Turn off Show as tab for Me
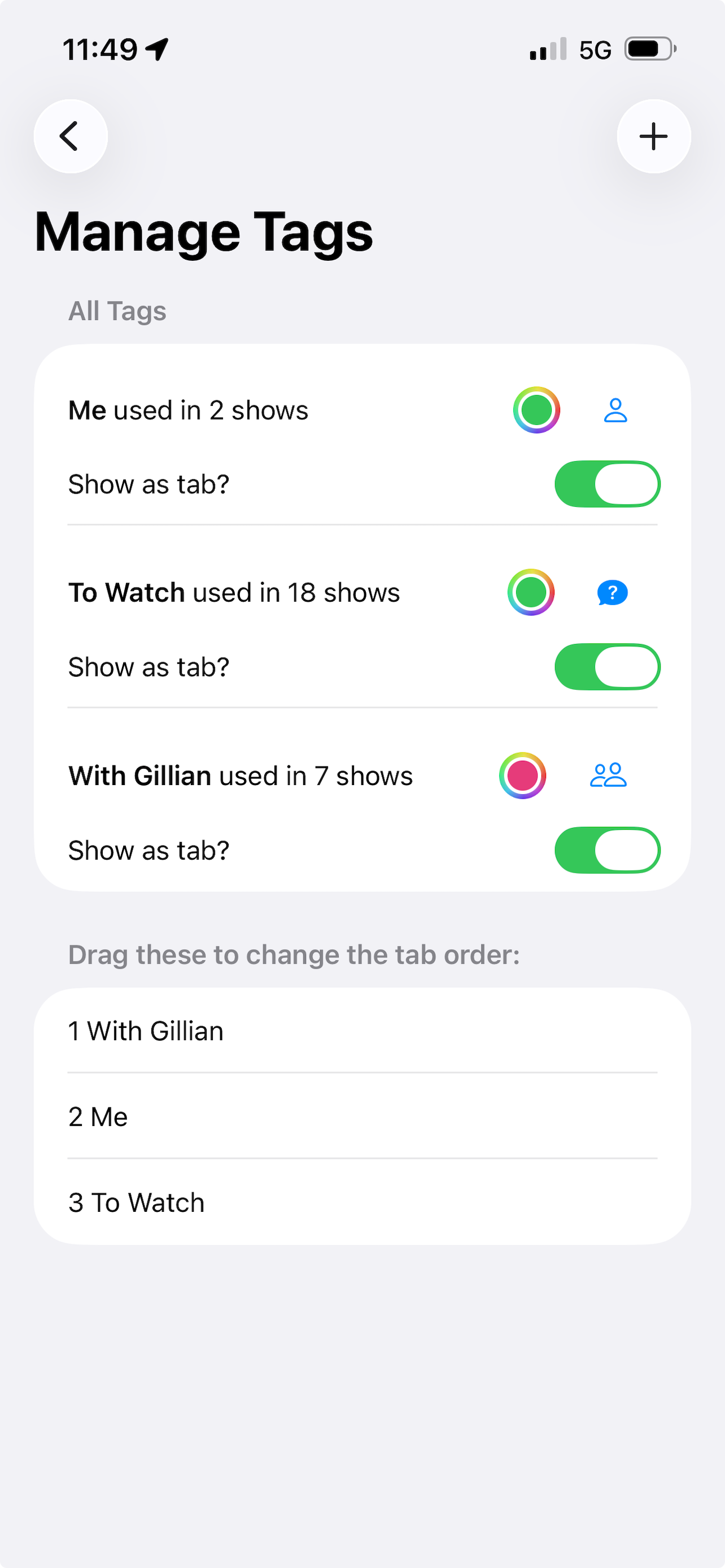Screen dimensions: 725x1568 (607, 484)
